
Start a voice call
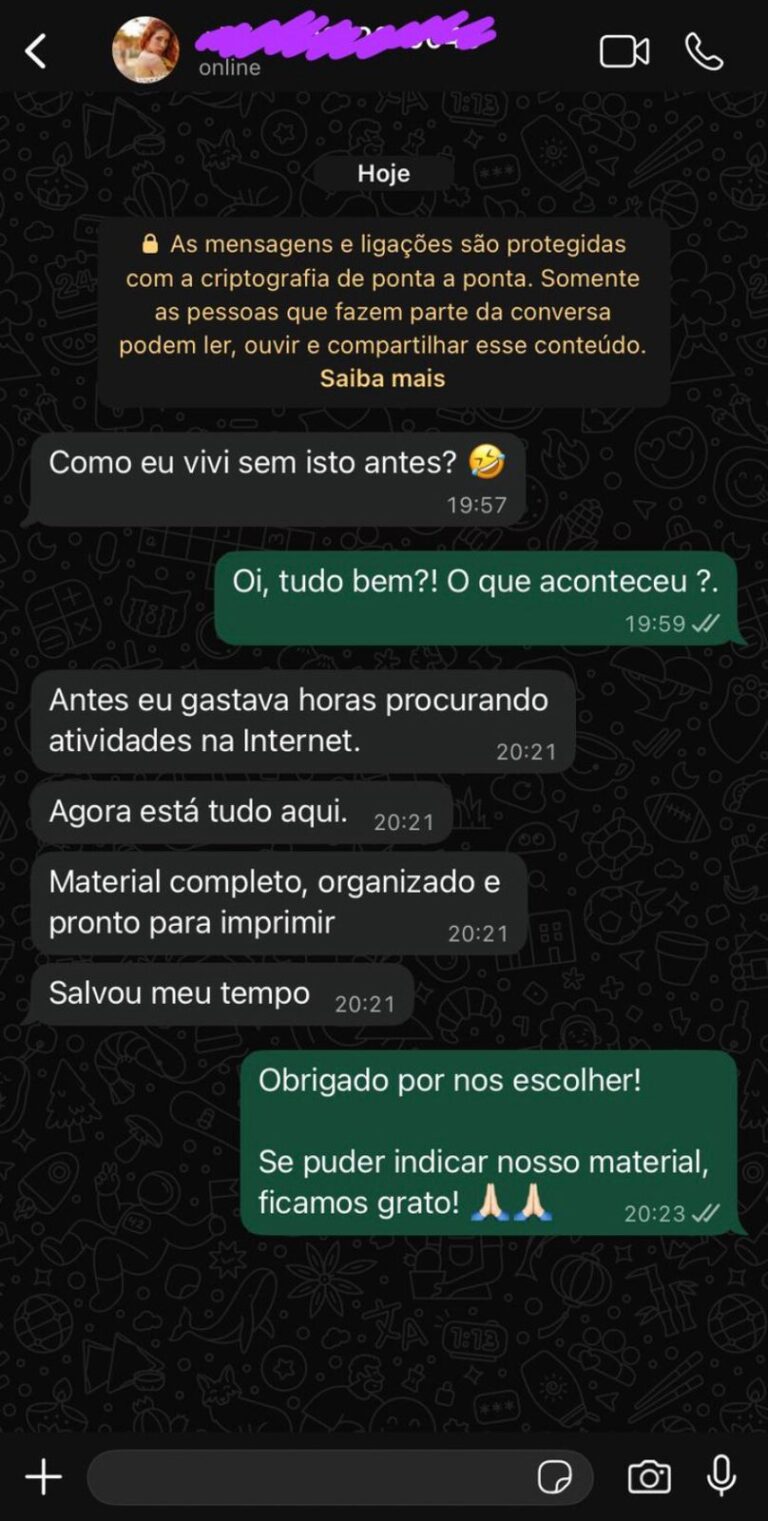click(x=704, y=52)
